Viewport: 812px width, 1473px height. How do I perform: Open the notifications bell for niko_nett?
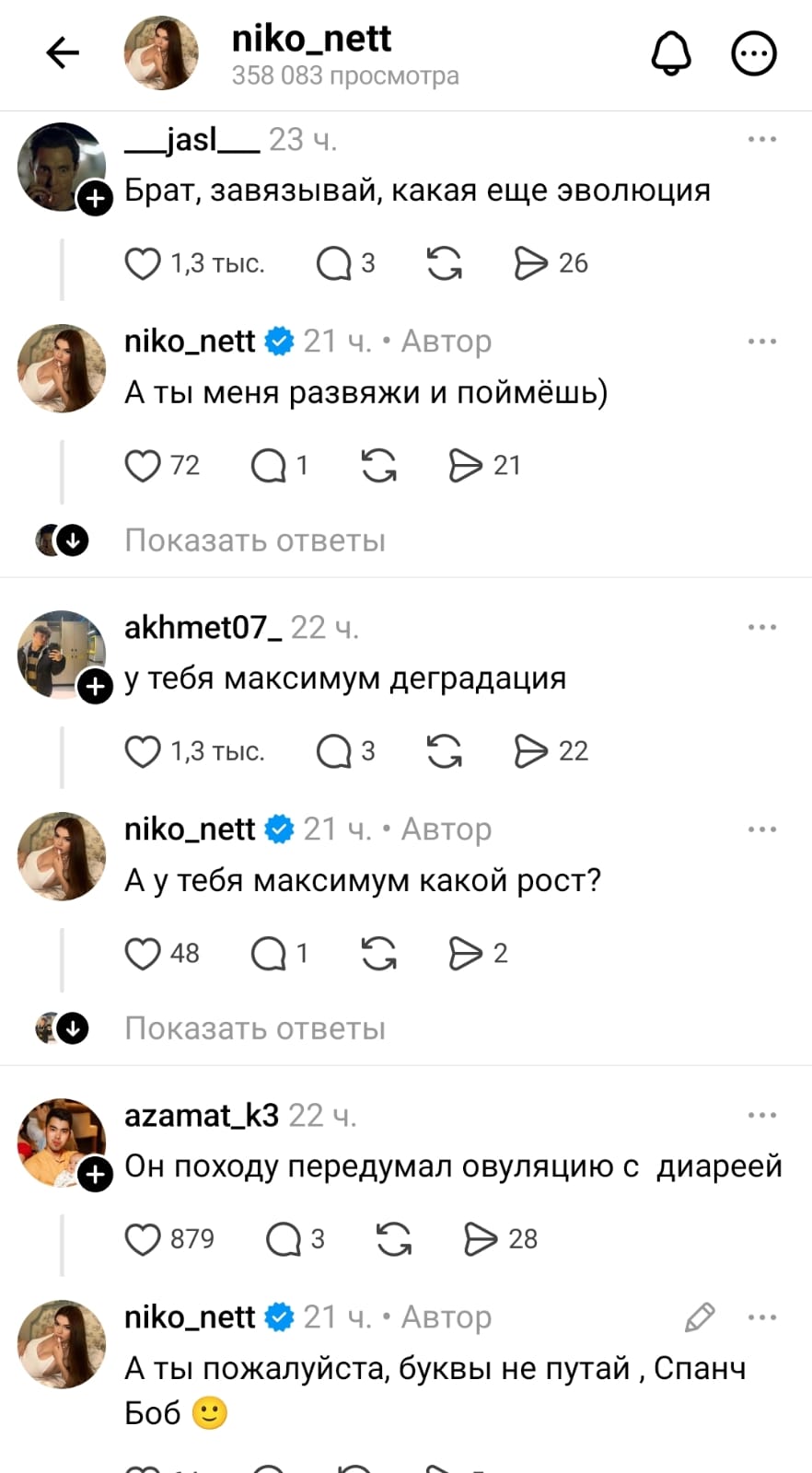tap(671, 53)
